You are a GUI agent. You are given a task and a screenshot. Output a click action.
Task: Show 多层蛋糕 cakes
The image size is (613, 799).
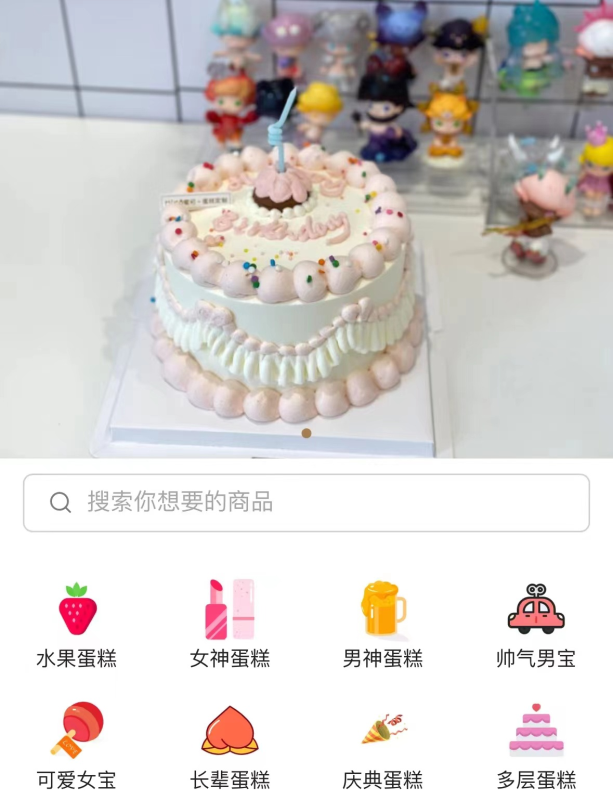[536, 745]
